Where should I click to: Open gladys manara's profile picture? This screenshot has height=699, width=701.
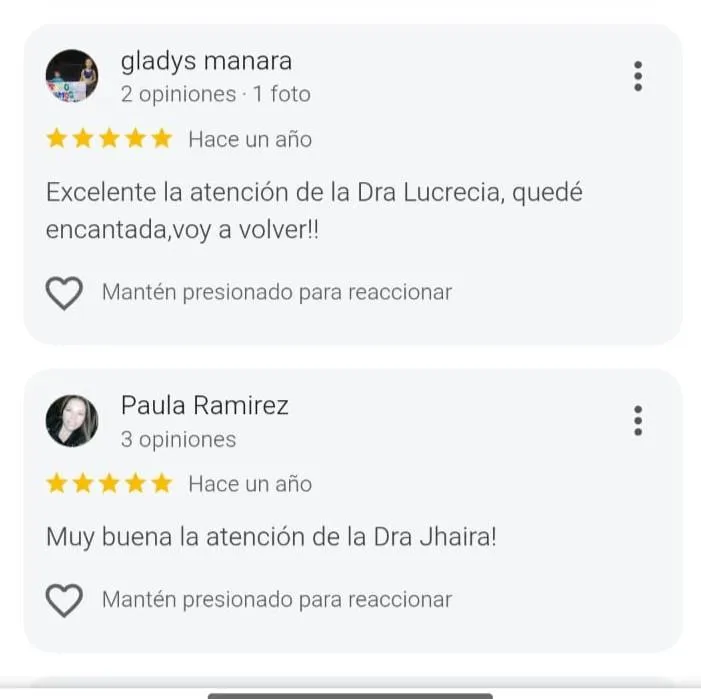(x=72, y=76)
